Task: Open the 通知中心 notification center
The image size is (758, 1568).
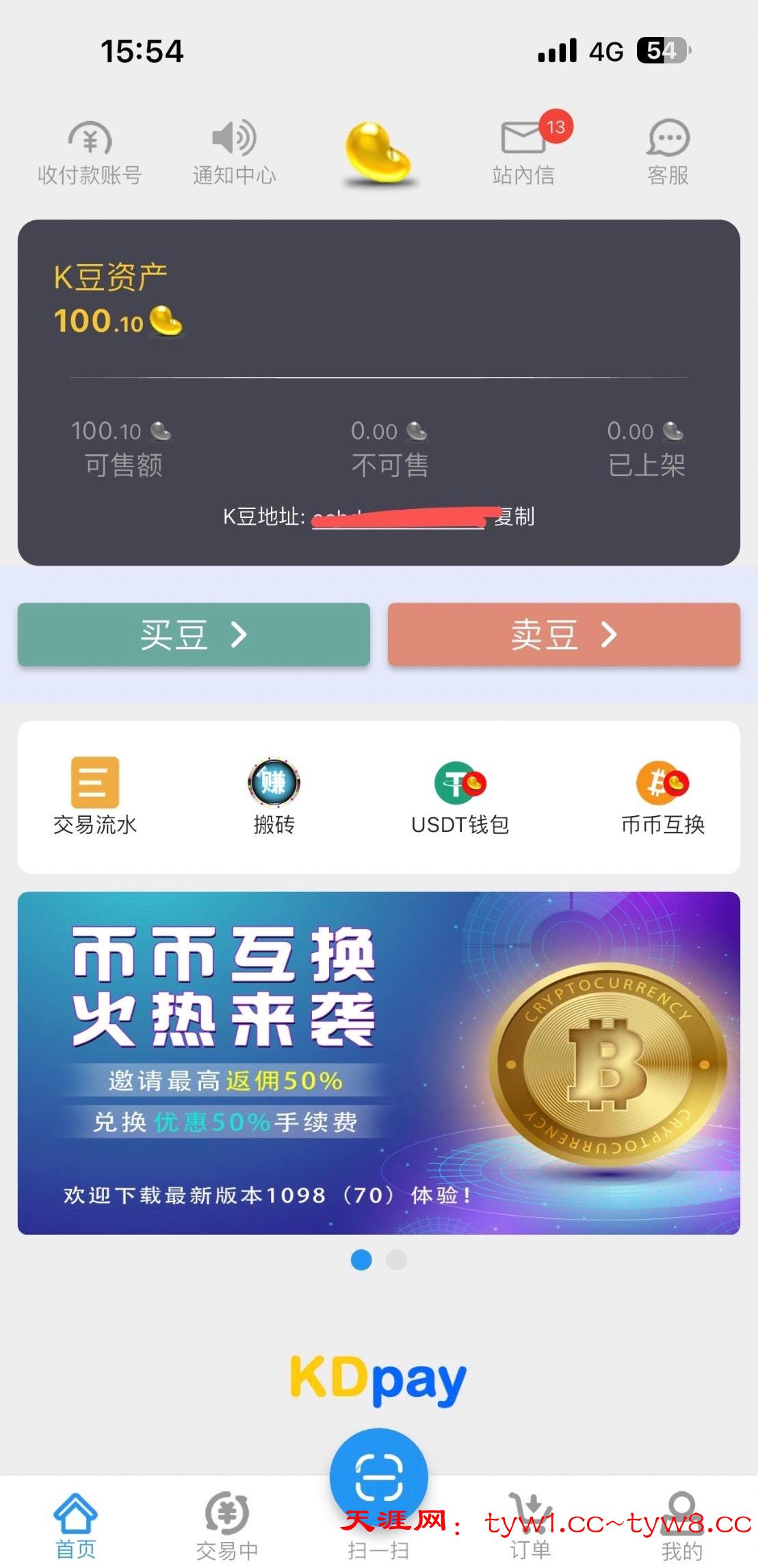Action: click(x=234, y=153)
